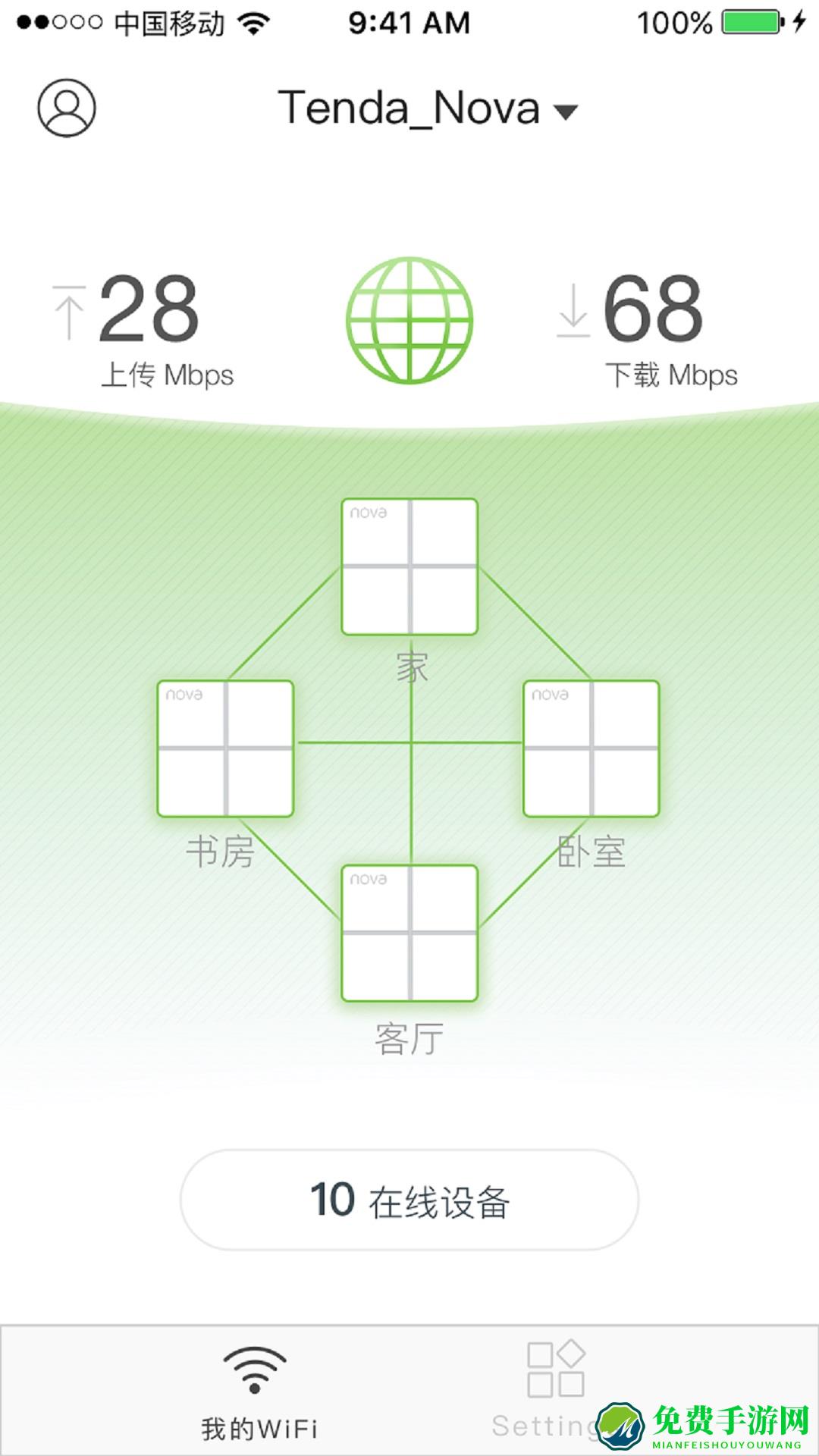Open the user profile icon
The width and height of the screenshot is (819, 1456).
pos(67,108)
